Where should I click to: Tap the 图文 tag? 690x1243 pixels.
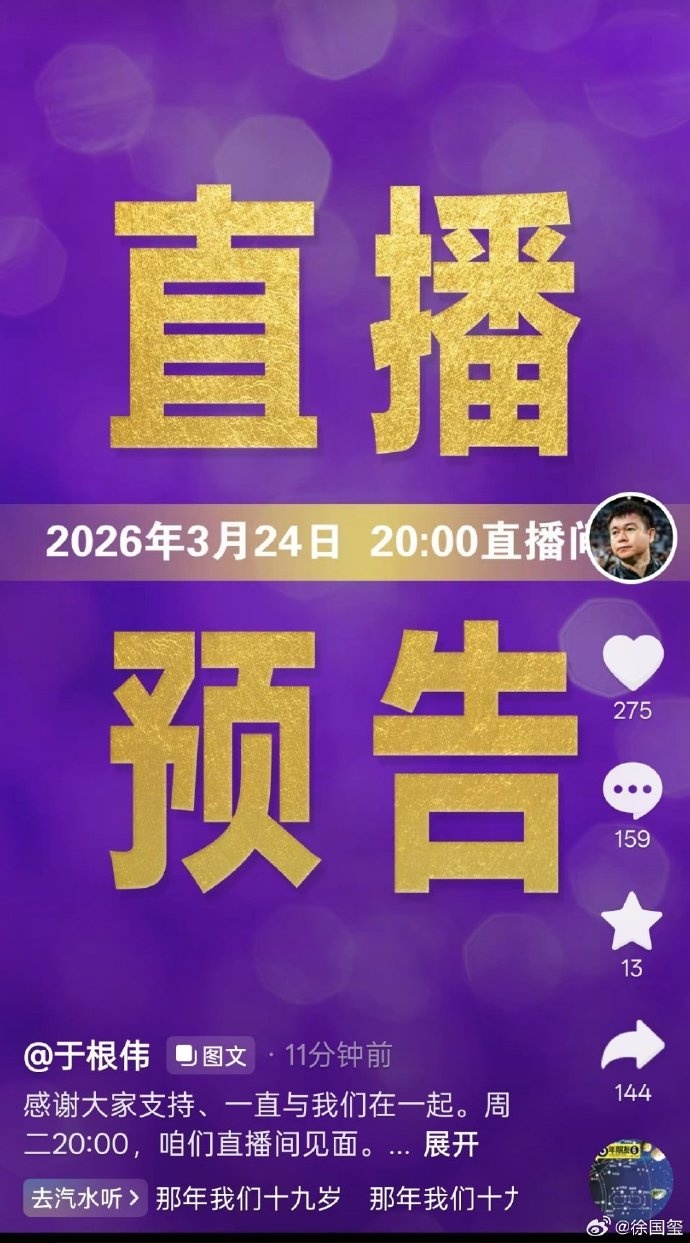(x=210, y=1055)
